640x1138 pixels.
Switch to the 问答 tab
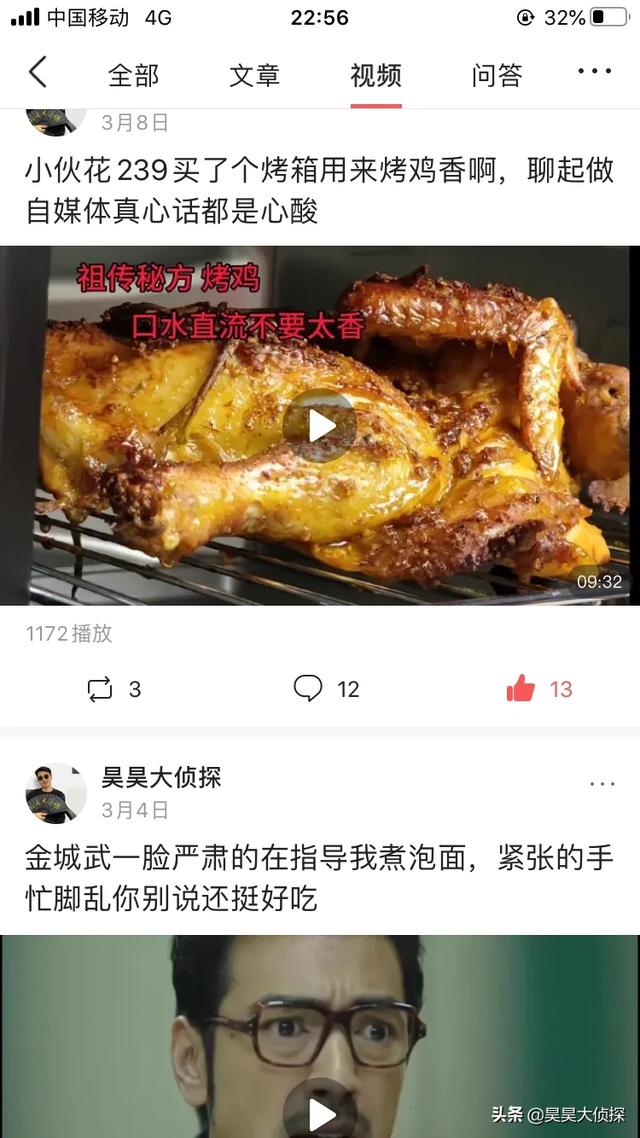[x=497, y=75]
